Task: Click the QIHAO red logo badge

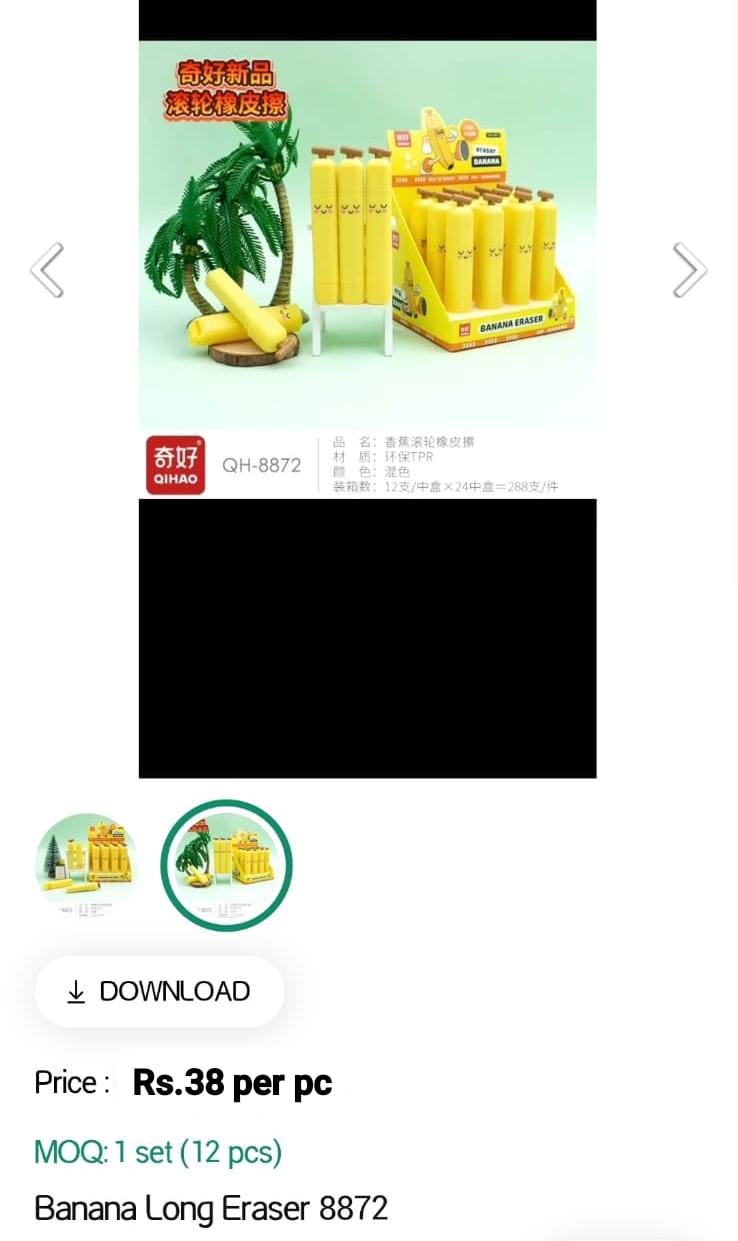Action: coord(175,463)
